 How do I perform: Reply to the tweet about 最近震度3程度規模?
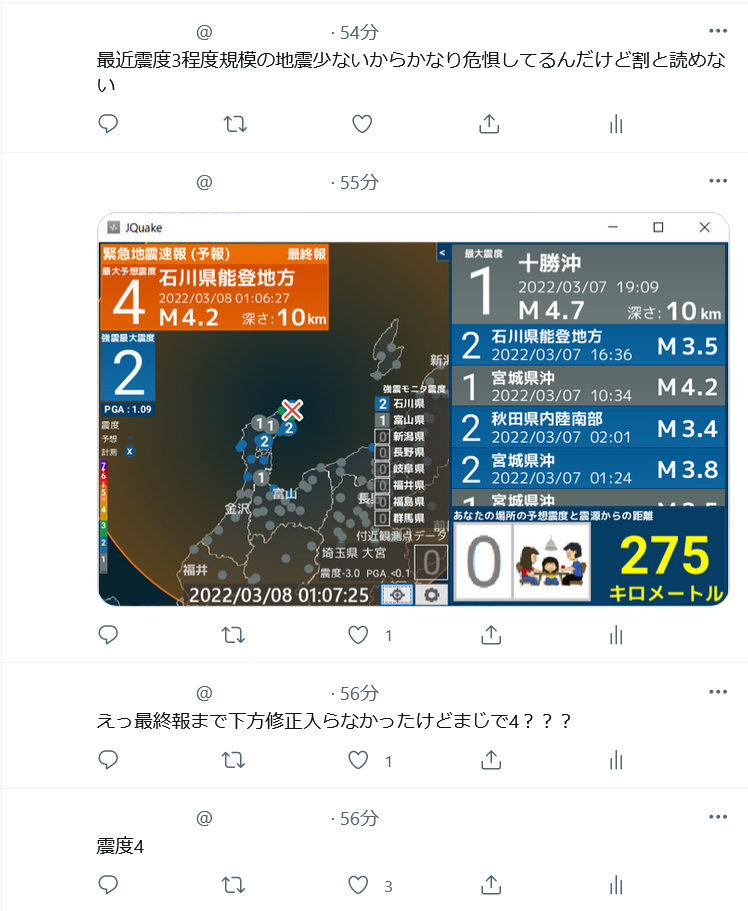pyautogui.click(x=109, y=124)
